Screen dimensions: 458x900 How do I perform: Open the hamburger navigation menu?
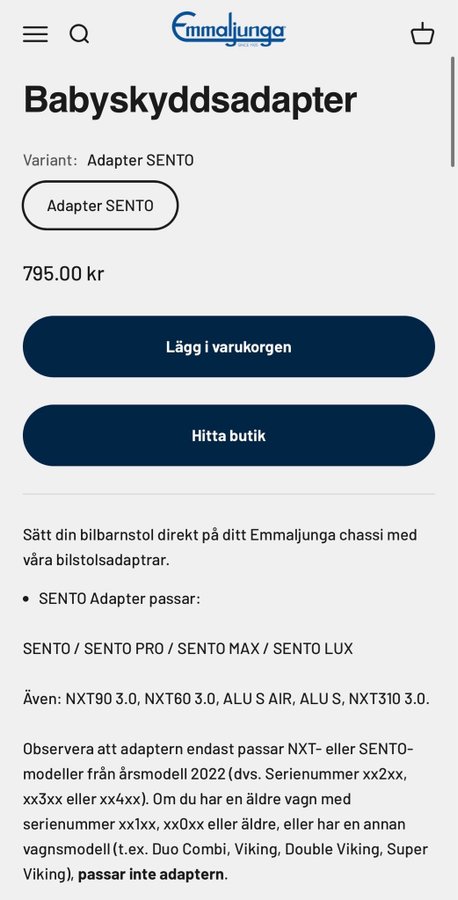point(35,34)
